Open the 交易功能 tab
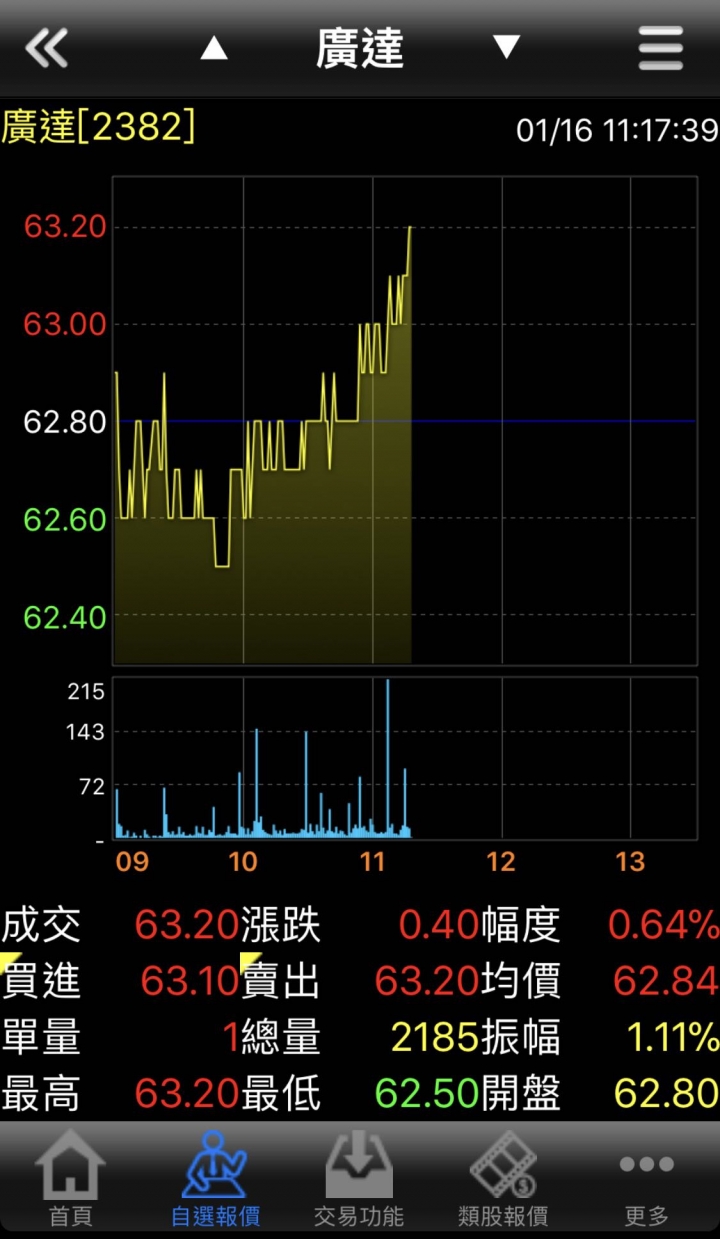Image resolution: width=720 pixels, height=1239 pixels. [x=359, y=1180]
